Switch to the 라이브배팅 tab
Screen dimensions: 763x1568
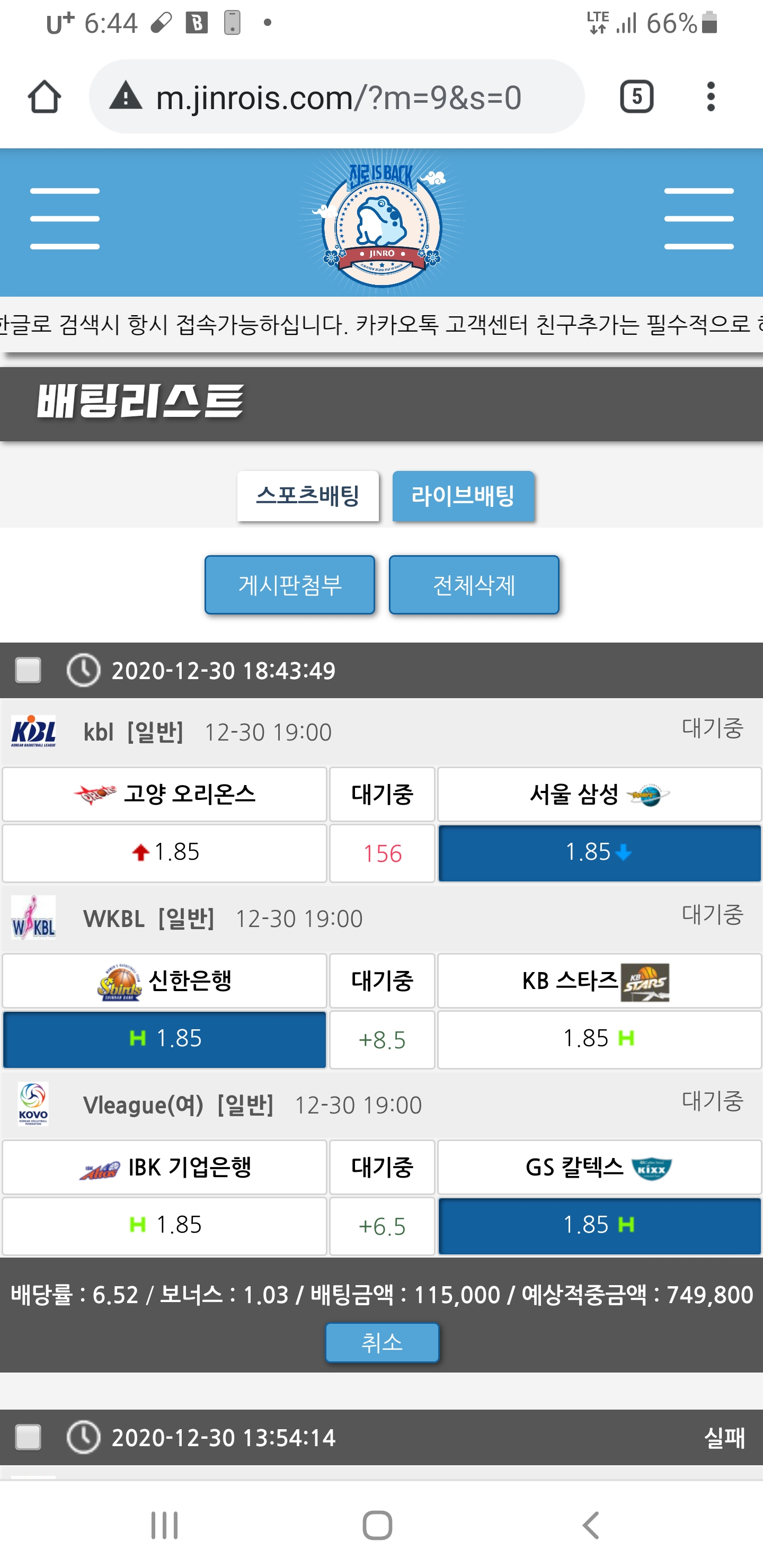[463, 496]
